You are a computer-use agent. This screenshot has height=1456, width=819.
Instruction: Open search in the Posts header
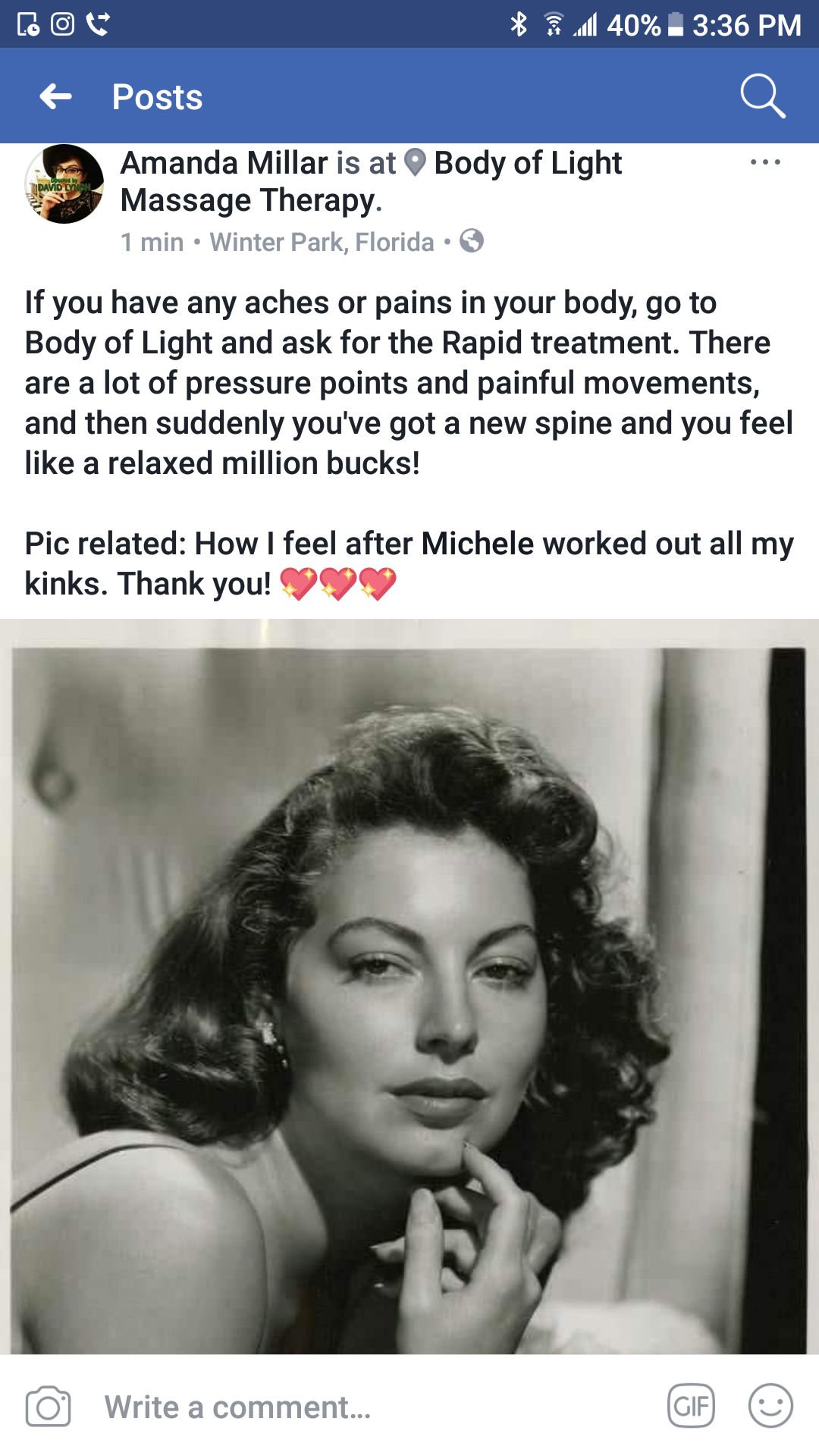[762, 96]
